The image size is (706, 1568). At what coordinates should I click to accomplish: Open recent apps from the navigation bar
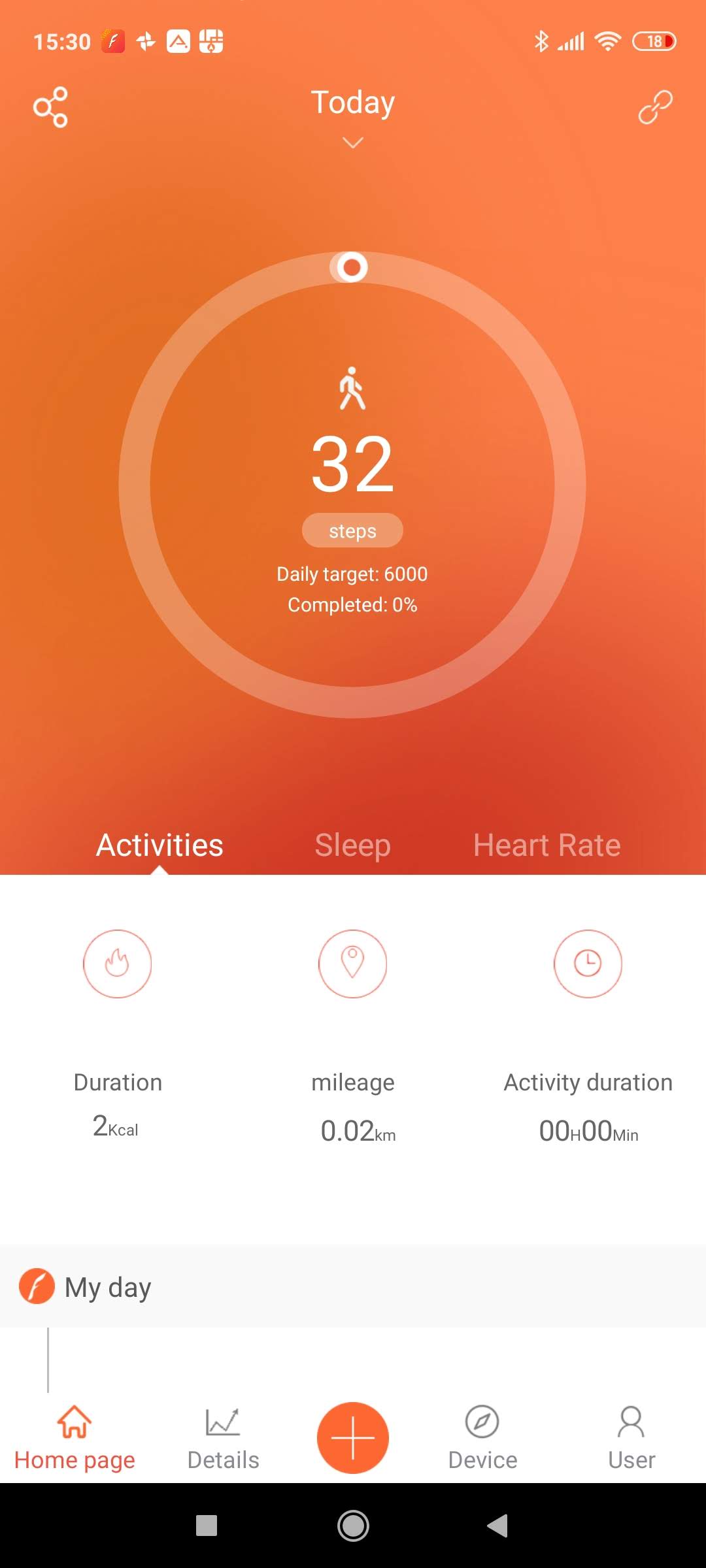207,1526
